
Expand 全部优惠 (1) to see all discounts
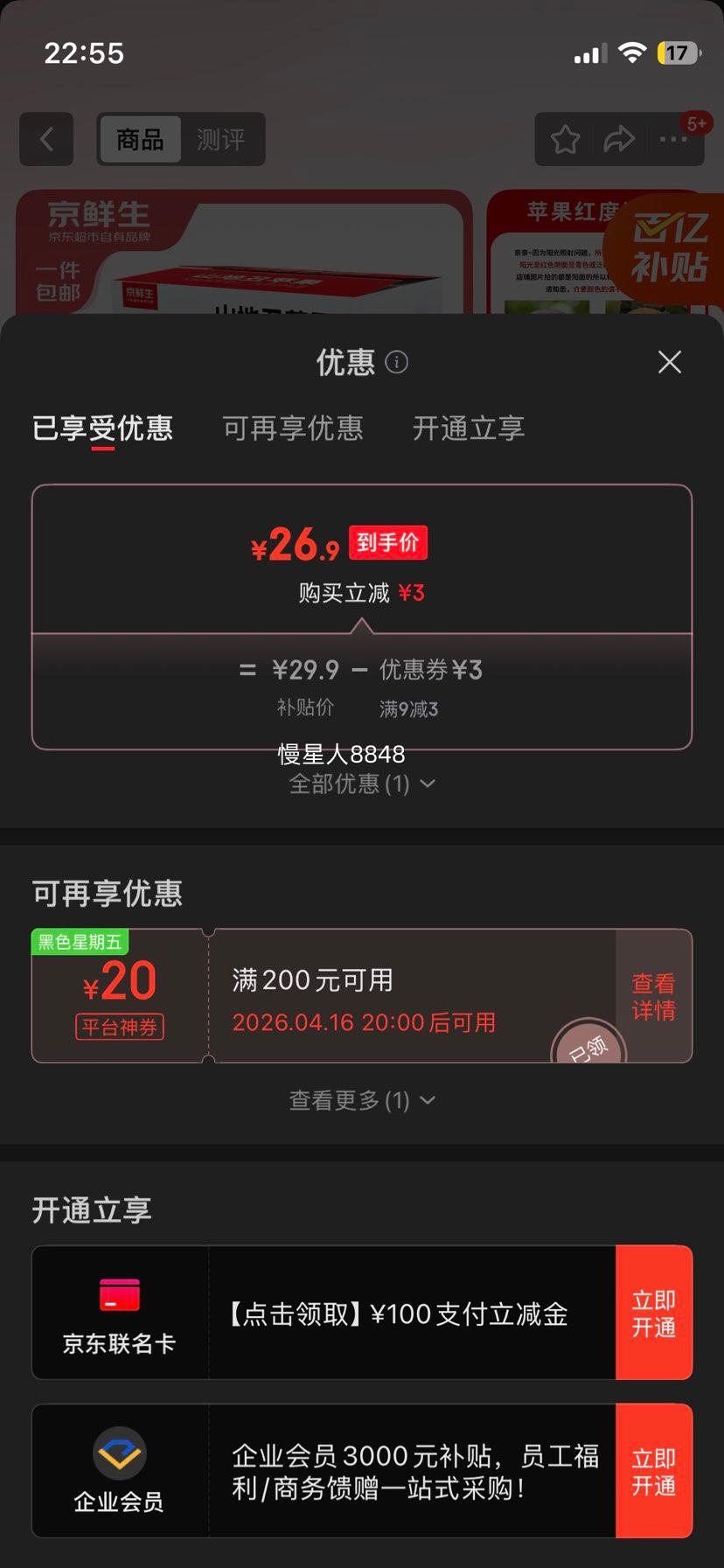click(362, 784)
